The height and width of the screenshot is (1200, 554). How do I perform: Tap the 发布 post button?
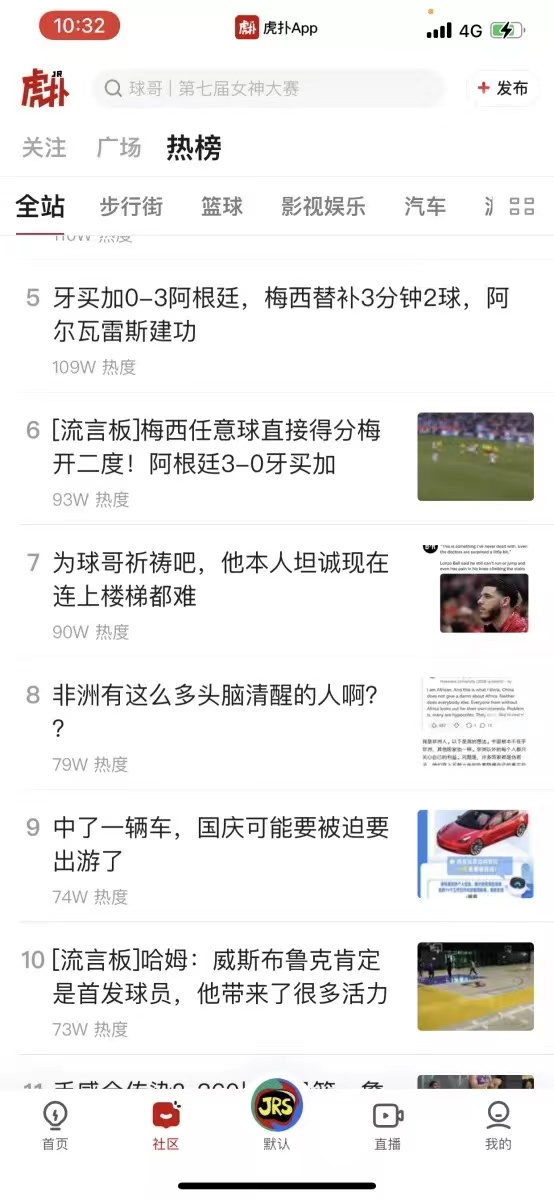pyautogui.click(x=503, y=88)
